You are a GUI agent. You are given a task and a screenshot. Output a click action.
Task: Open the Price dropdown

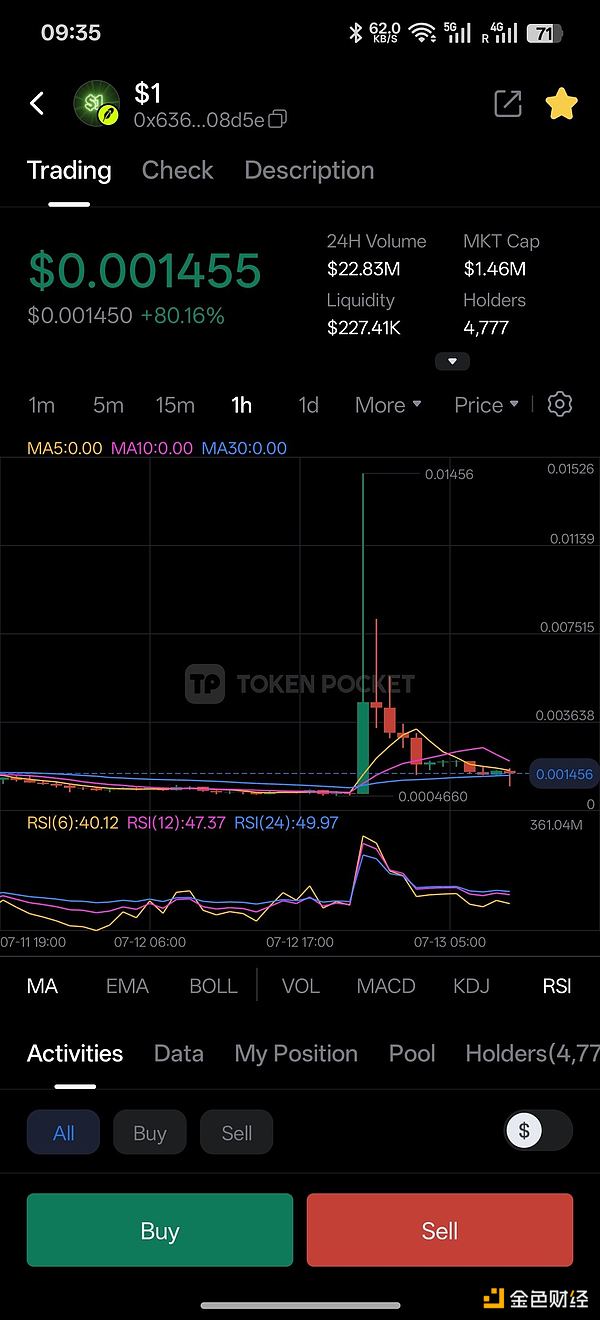(x=486, y=405)
